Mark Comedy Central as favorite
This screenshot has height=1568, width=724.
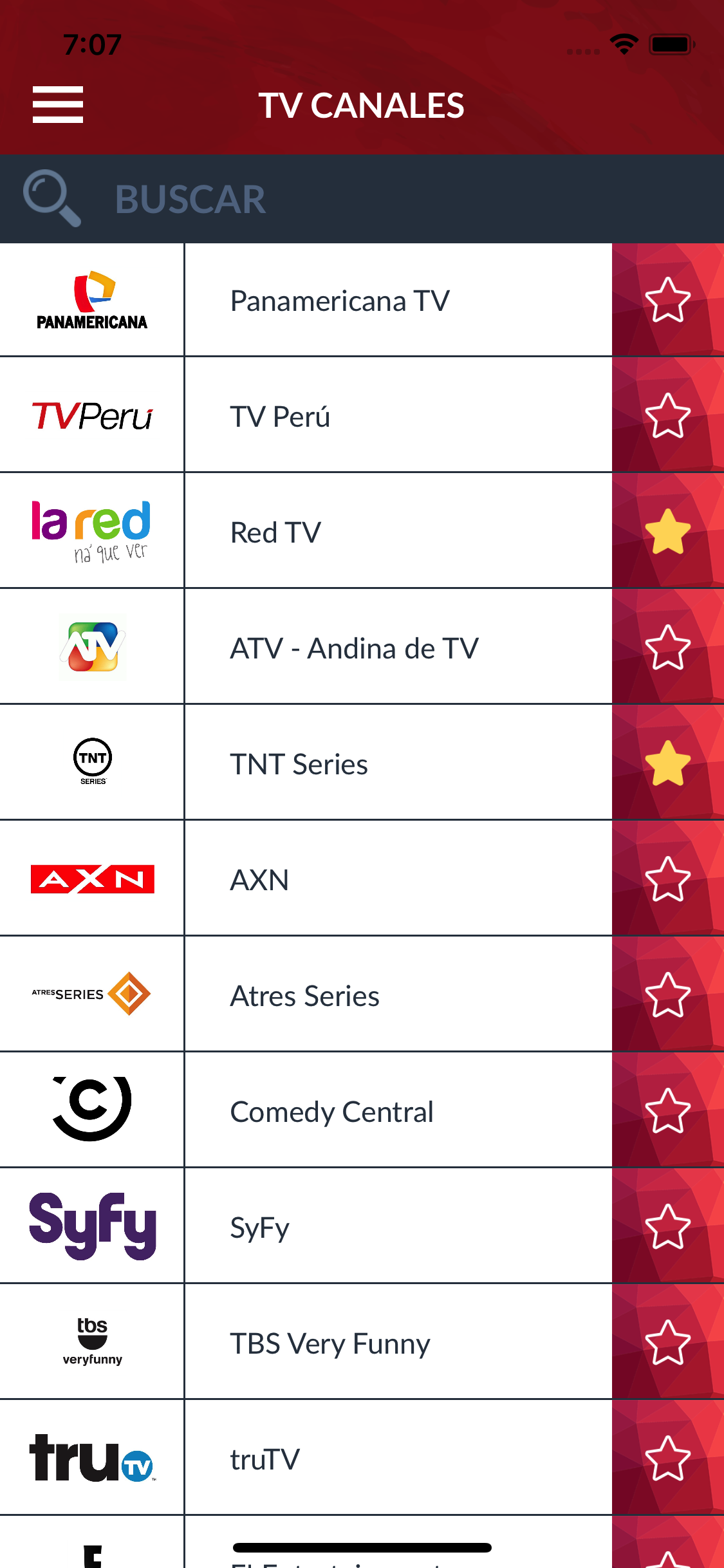(x=667, y=1110)
